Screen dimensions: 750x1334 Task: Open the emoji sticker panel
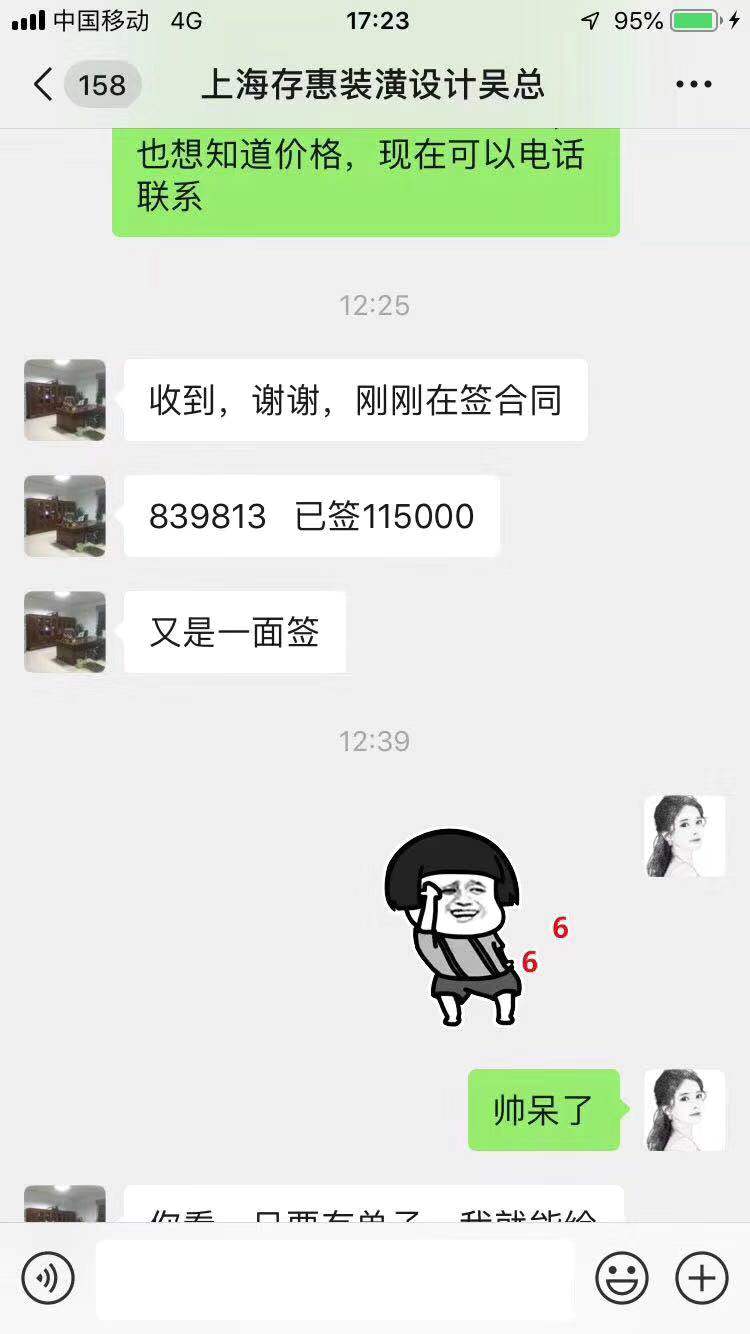click(622, 1278)
